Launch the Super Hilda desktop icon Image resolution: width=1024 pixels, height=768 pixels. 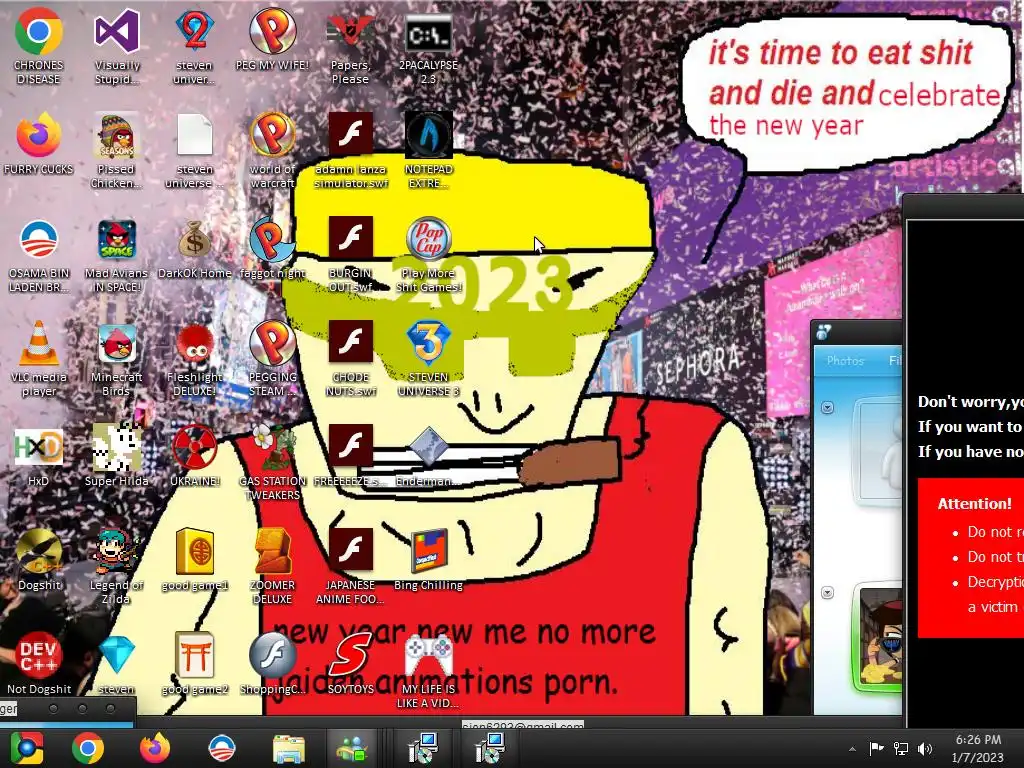point(116,449)
